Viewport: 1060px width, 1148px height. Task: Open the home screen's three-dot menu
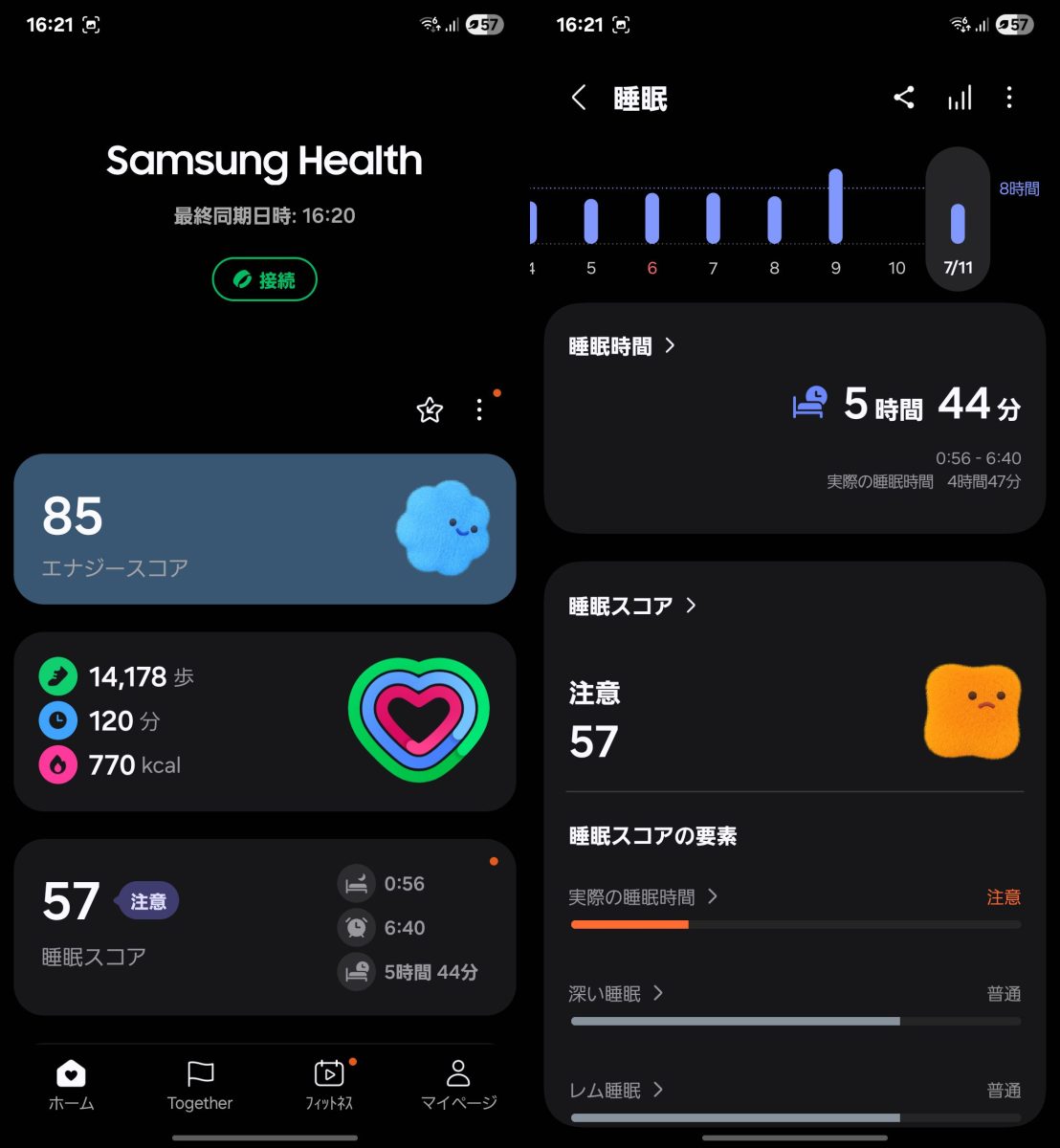[x=479, y=410]
